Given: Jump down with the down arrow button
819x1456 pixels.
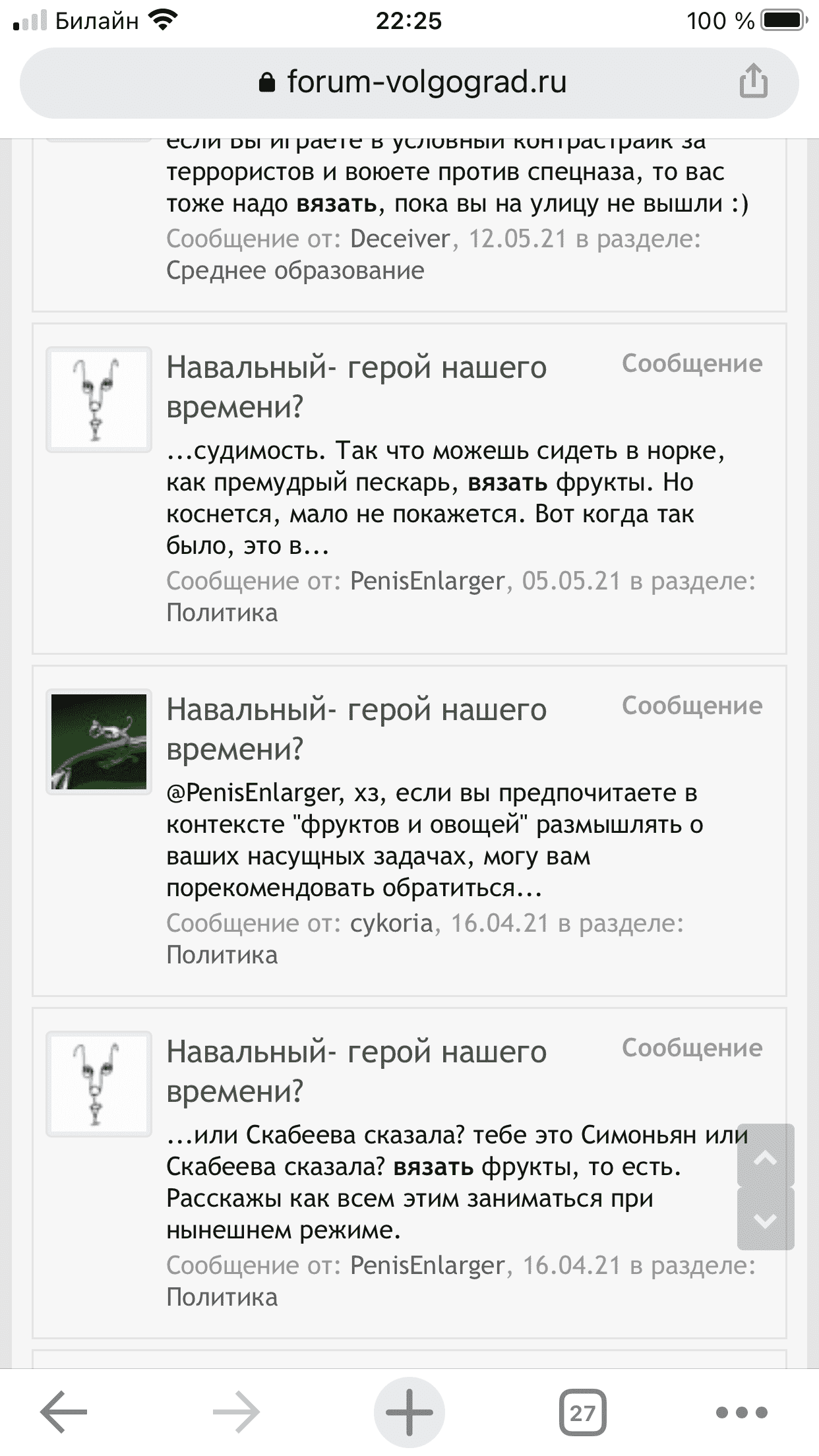Looking at the screenshot, I should click(765, 1220).
